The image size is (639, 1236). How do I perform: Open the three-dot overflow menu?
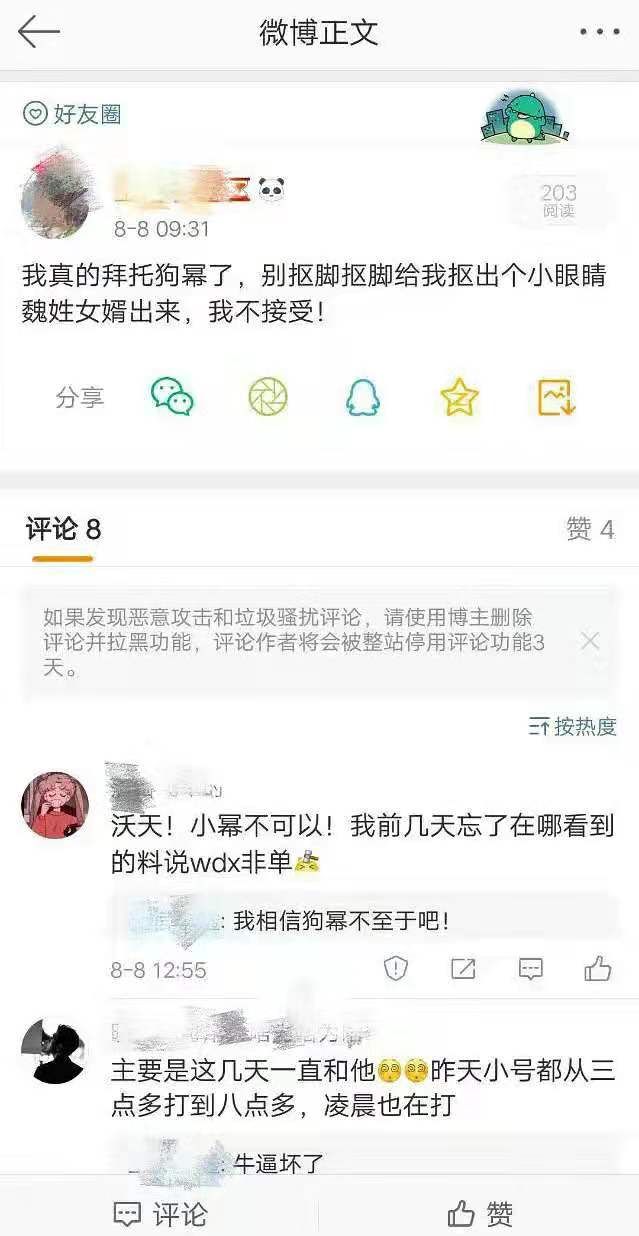click(x=599, y=32)
